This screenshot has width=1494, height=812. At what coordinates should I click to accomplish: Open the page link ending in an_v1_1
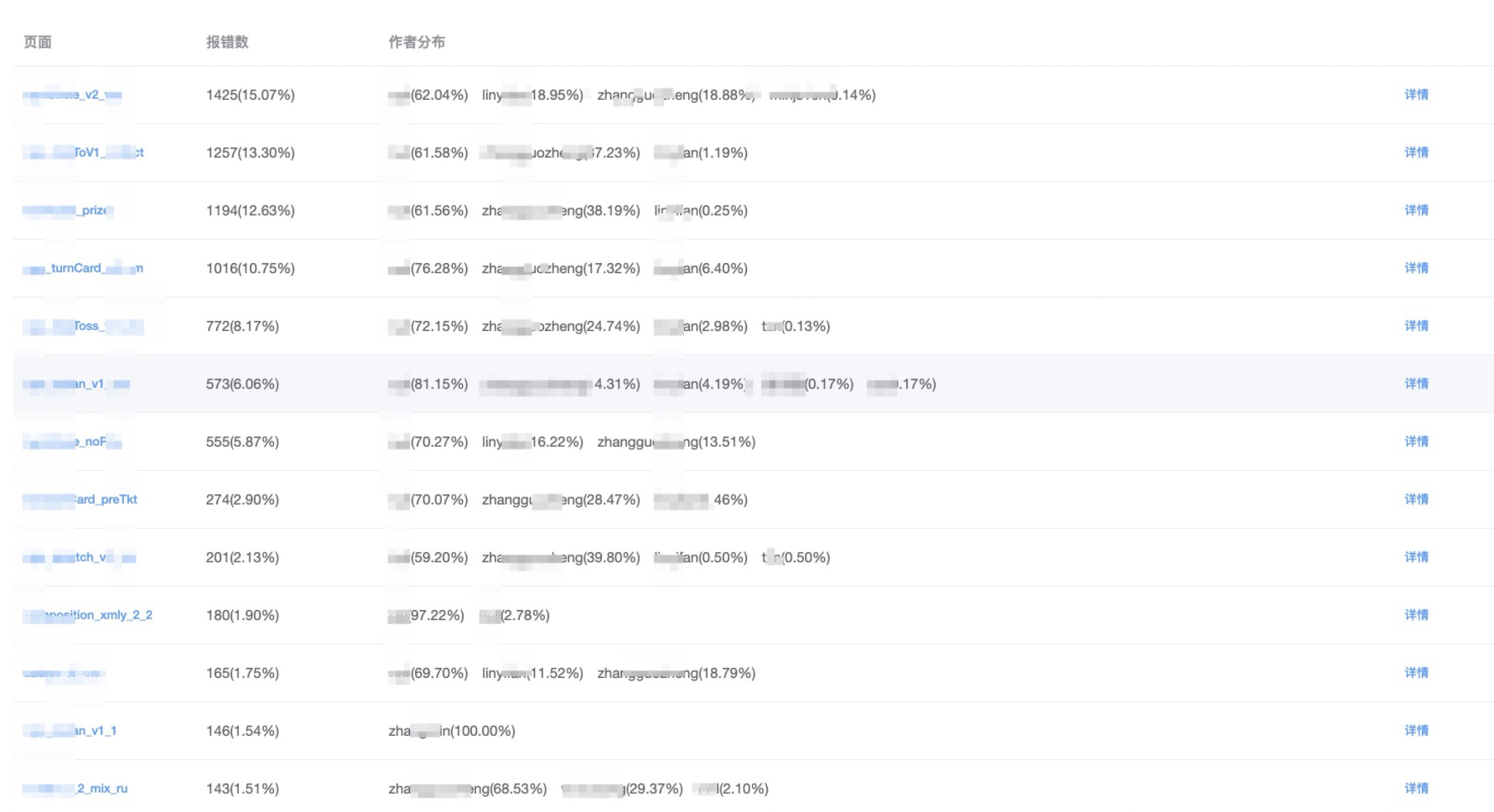coord(70,731)
